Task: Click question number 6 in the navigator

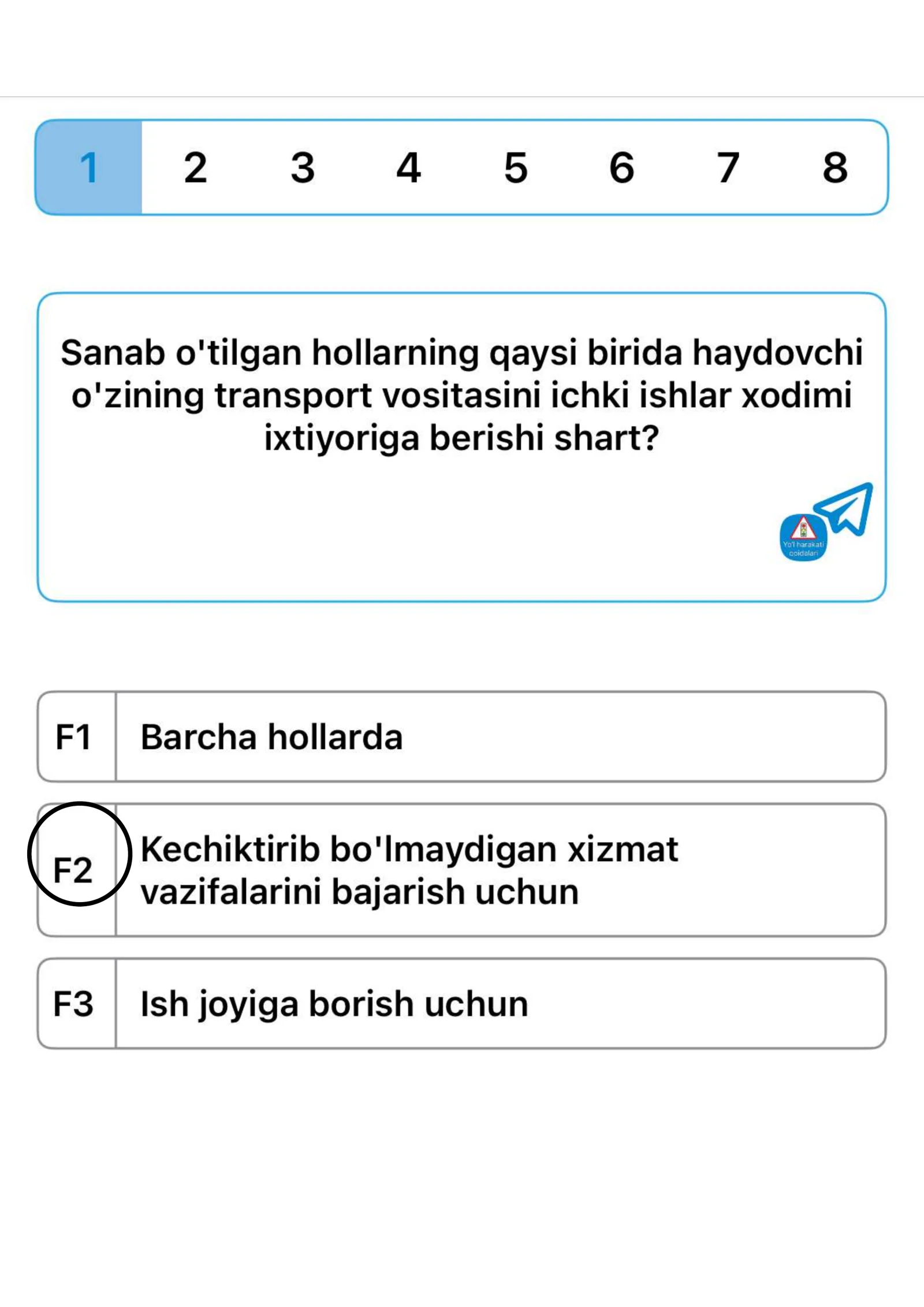Action: [x=621, y=169]
